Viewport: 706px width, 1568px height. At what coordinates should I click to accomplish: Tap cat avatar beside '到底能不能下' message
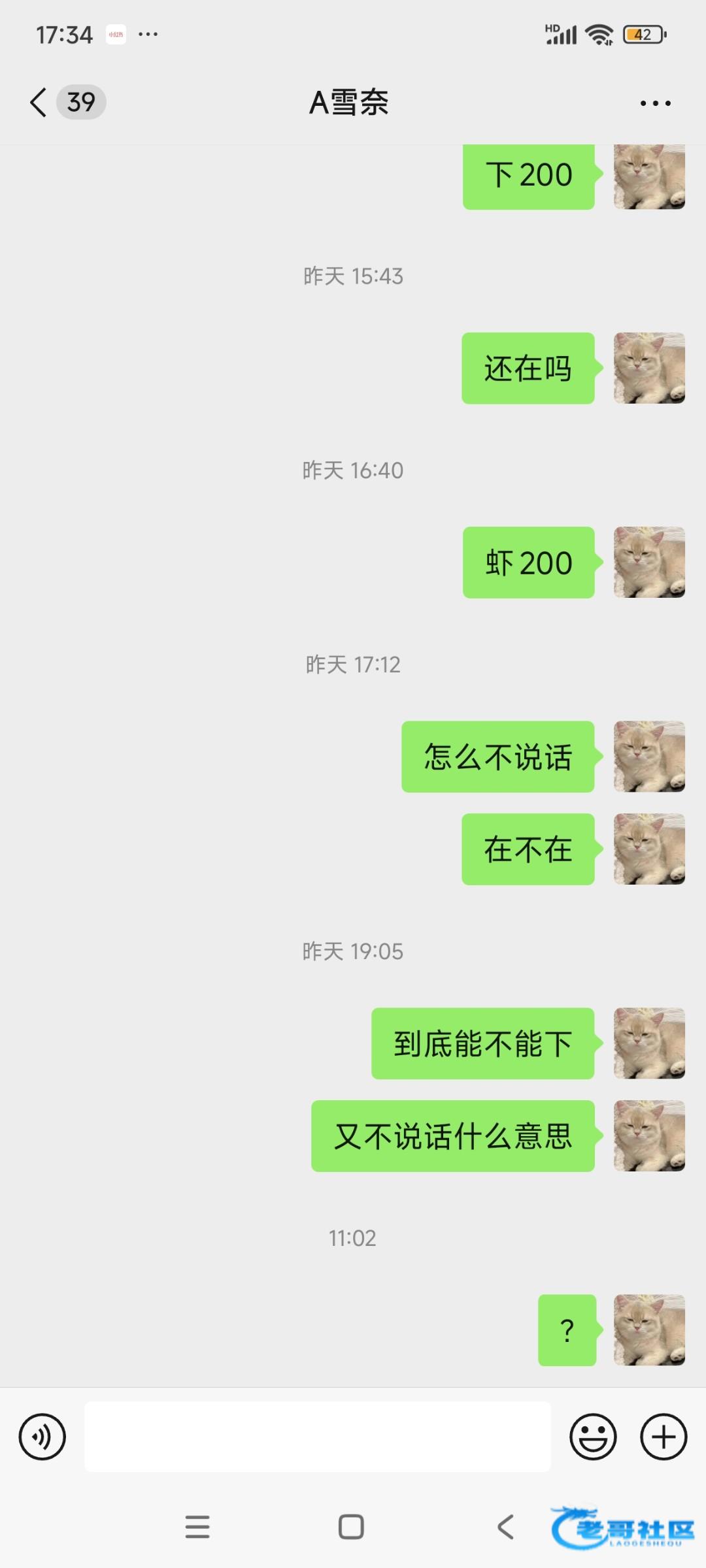coord(648,1043)
